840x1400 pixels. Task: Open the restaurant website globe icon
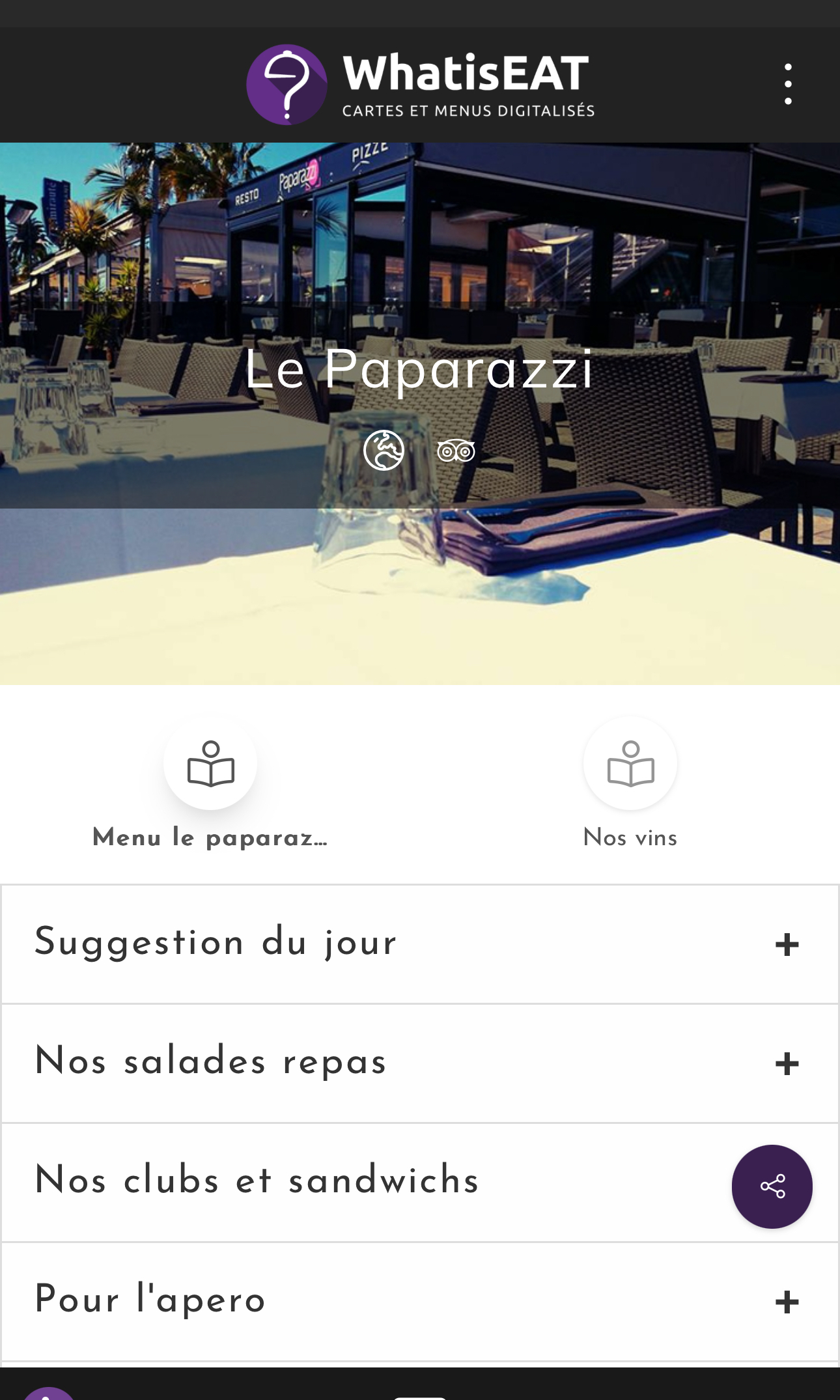pyautogui.click(x=384, y=450)
